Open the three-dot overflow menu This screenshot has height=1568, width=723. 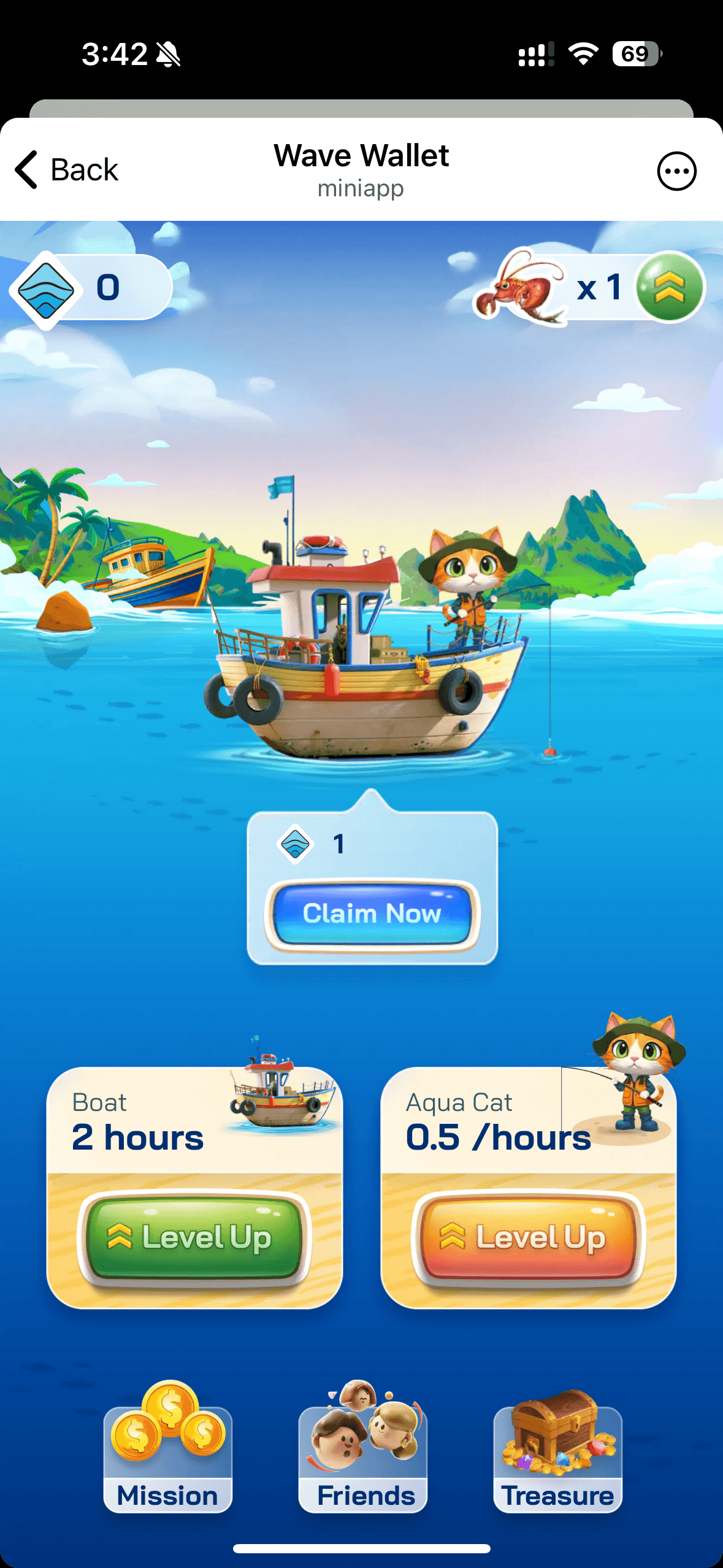[676, 171]
